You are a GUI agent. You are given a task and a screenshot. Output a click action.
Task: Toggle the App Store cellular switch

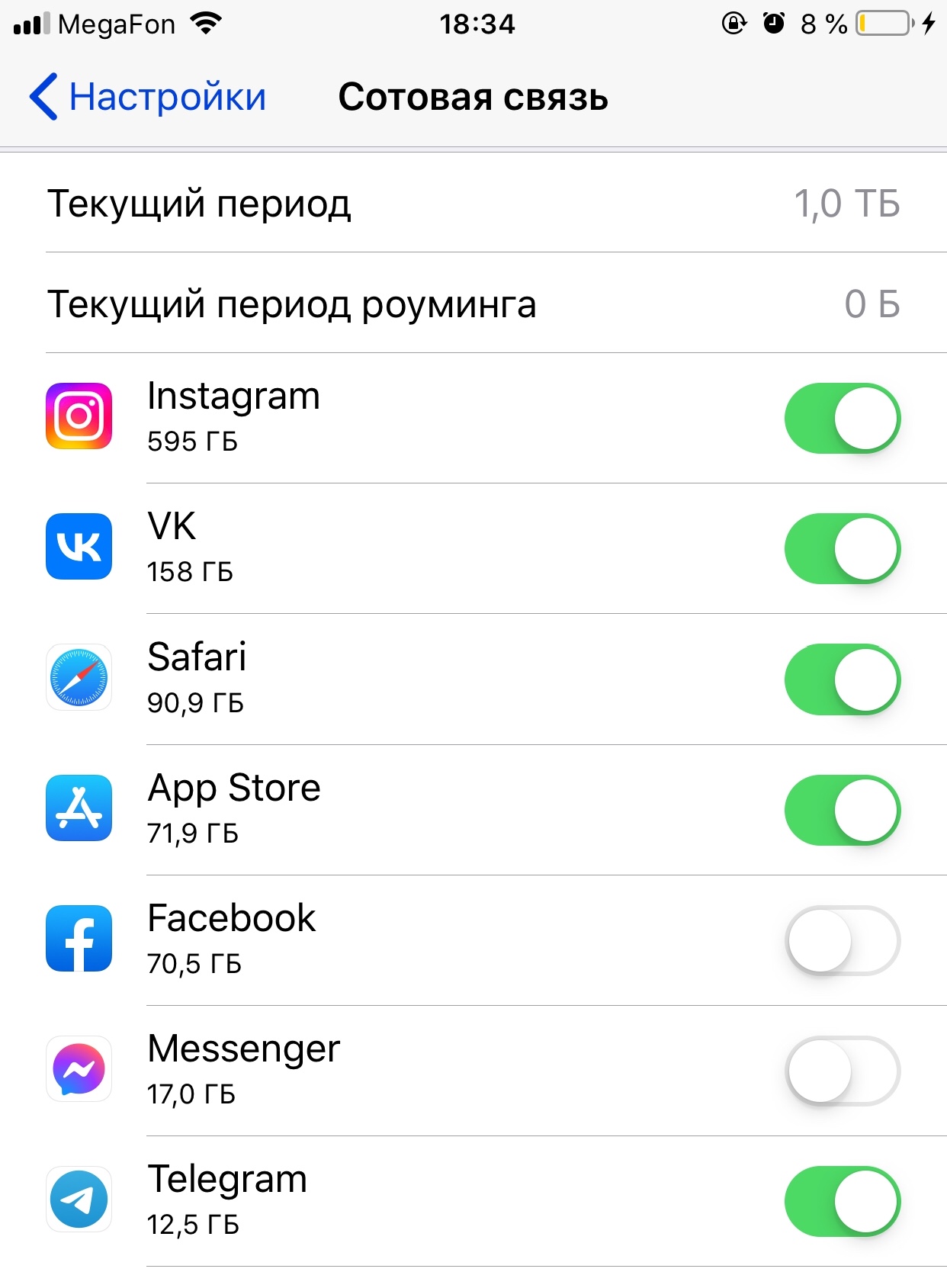coord(842,810)
